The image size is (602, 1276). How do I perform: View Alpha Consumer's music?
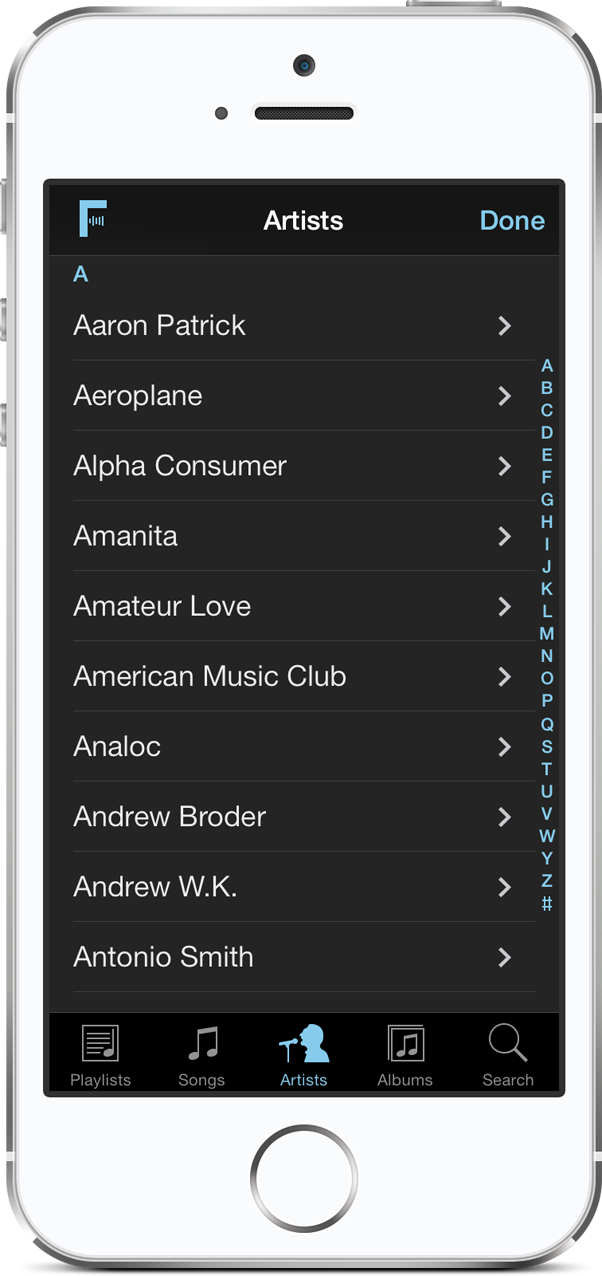click(292, 466)
